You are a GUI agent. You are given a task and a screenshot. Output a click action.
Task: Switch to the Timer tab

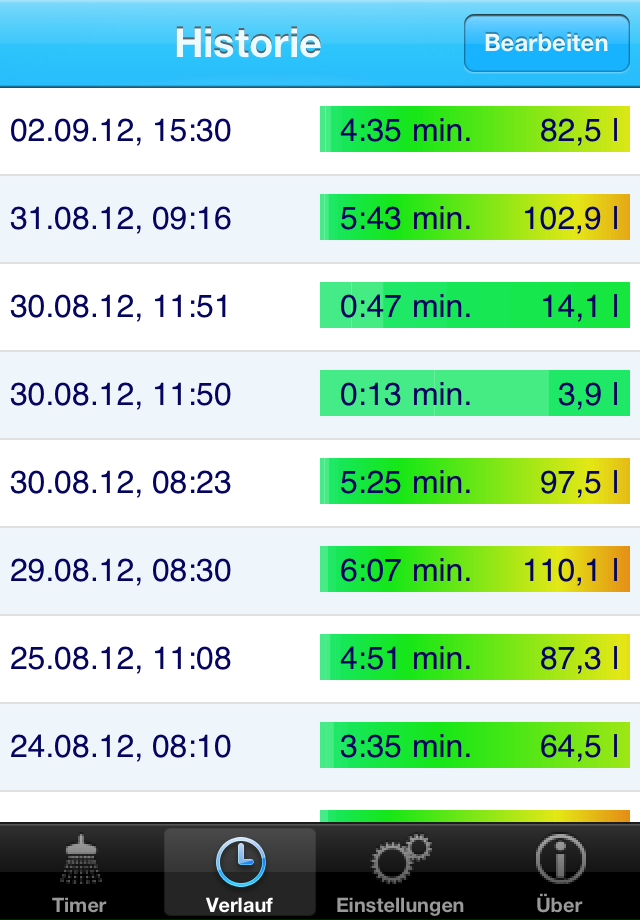click(x=79, y=873)
